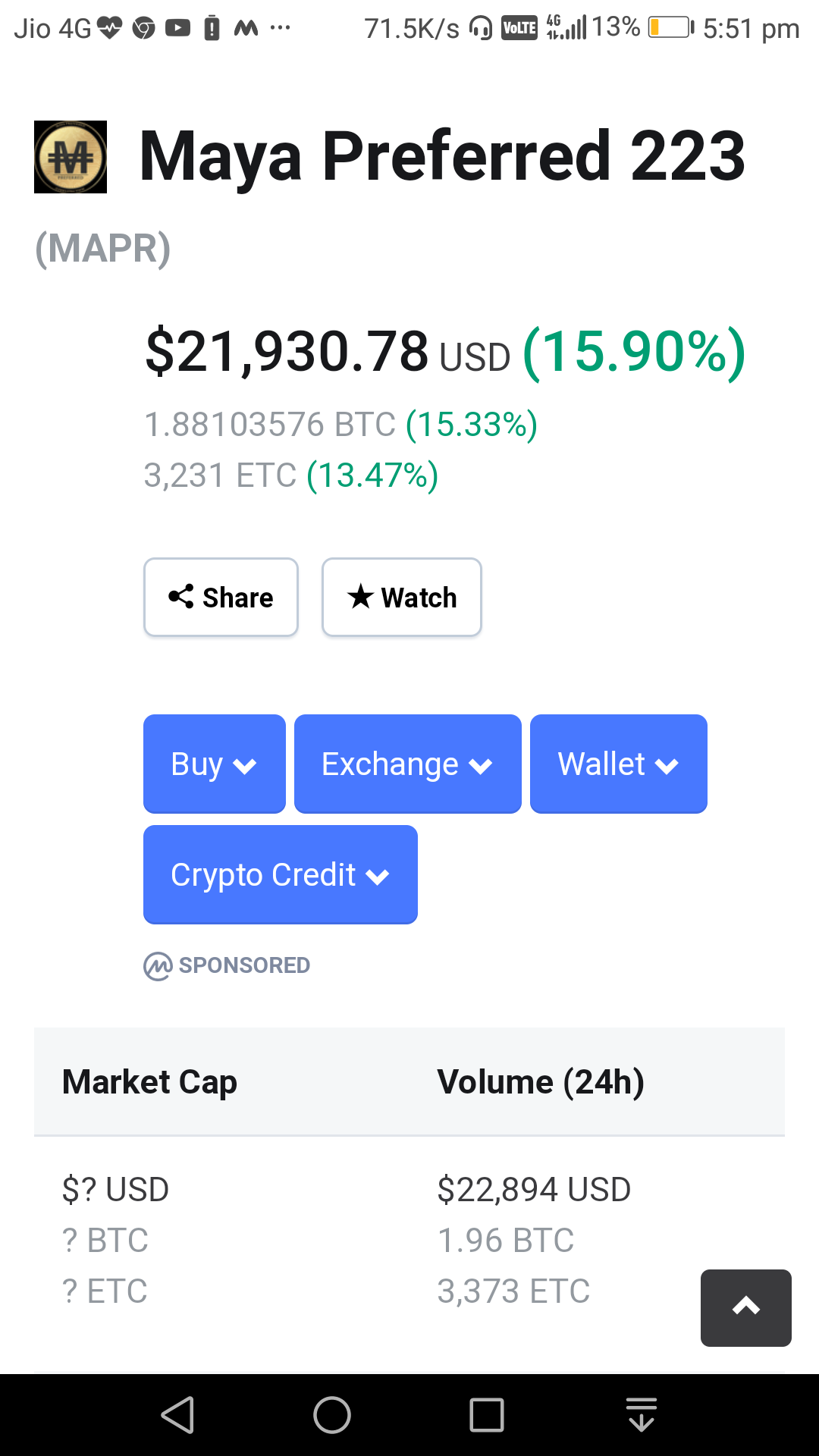Expand the Wallet options
This screenshot has height=1456, width=819.
618,764
